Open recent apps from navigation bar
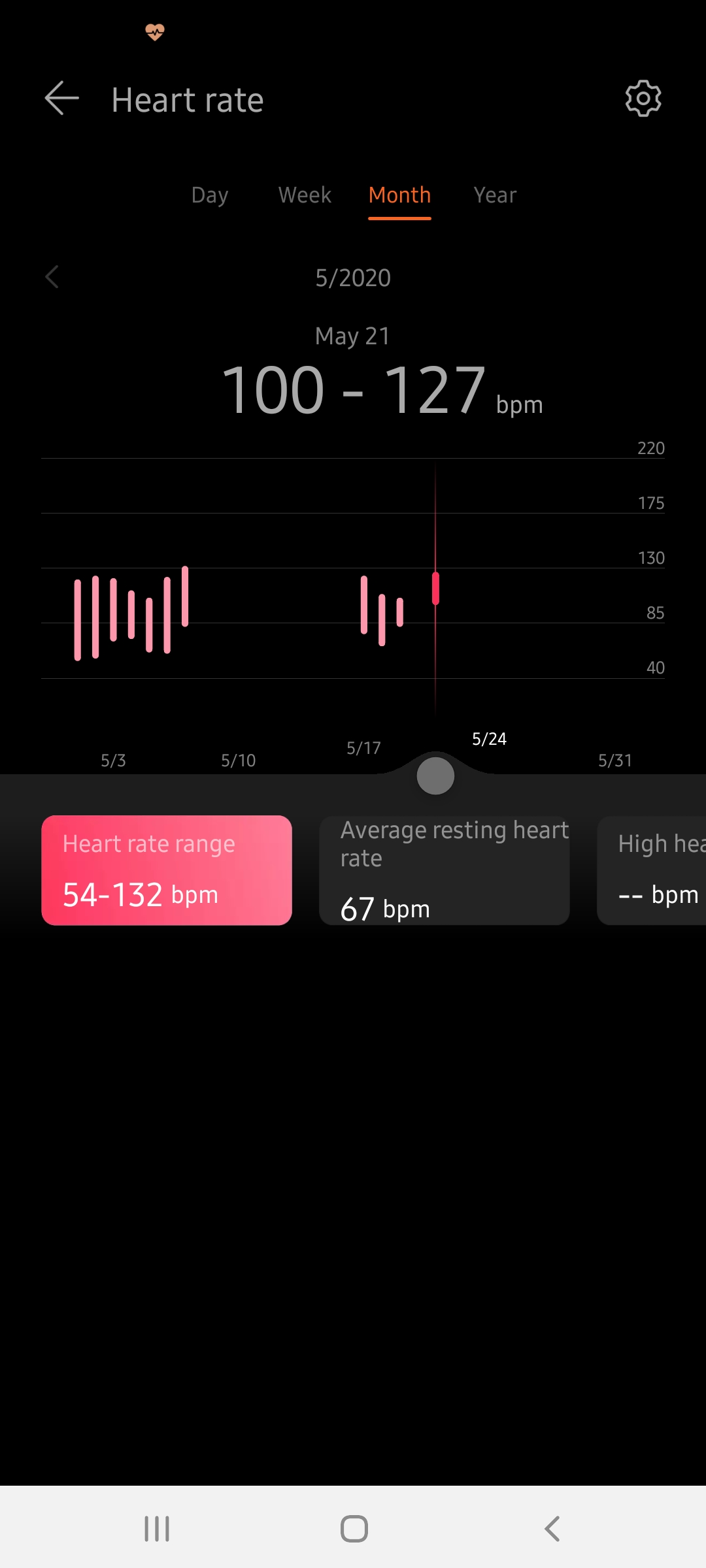Image resolution: width=706 pixels, height=1568 pixels. (x=157, y=1529)
